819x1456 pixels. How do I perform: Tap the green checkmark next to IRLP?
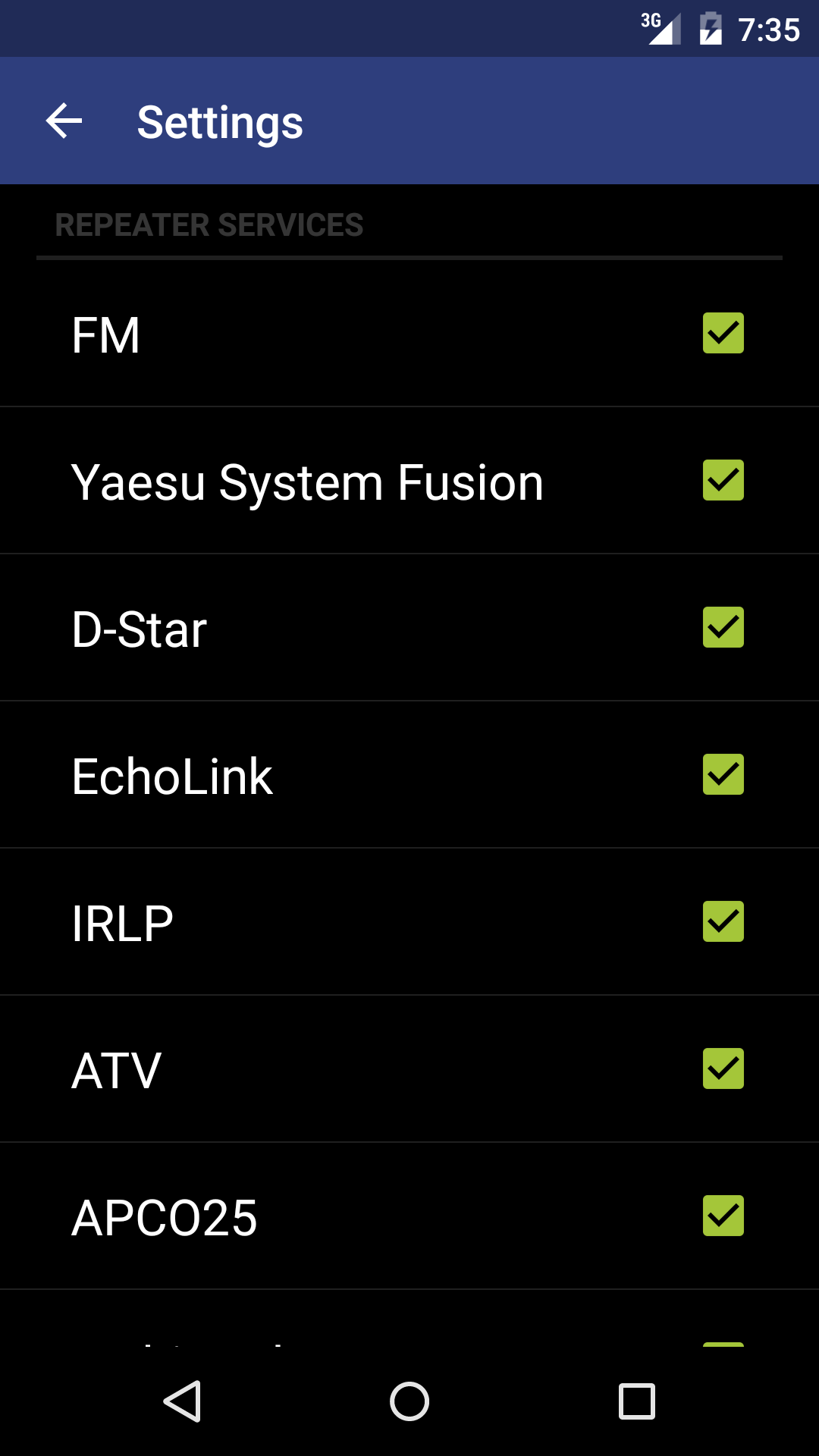click(x=723, y=921)
